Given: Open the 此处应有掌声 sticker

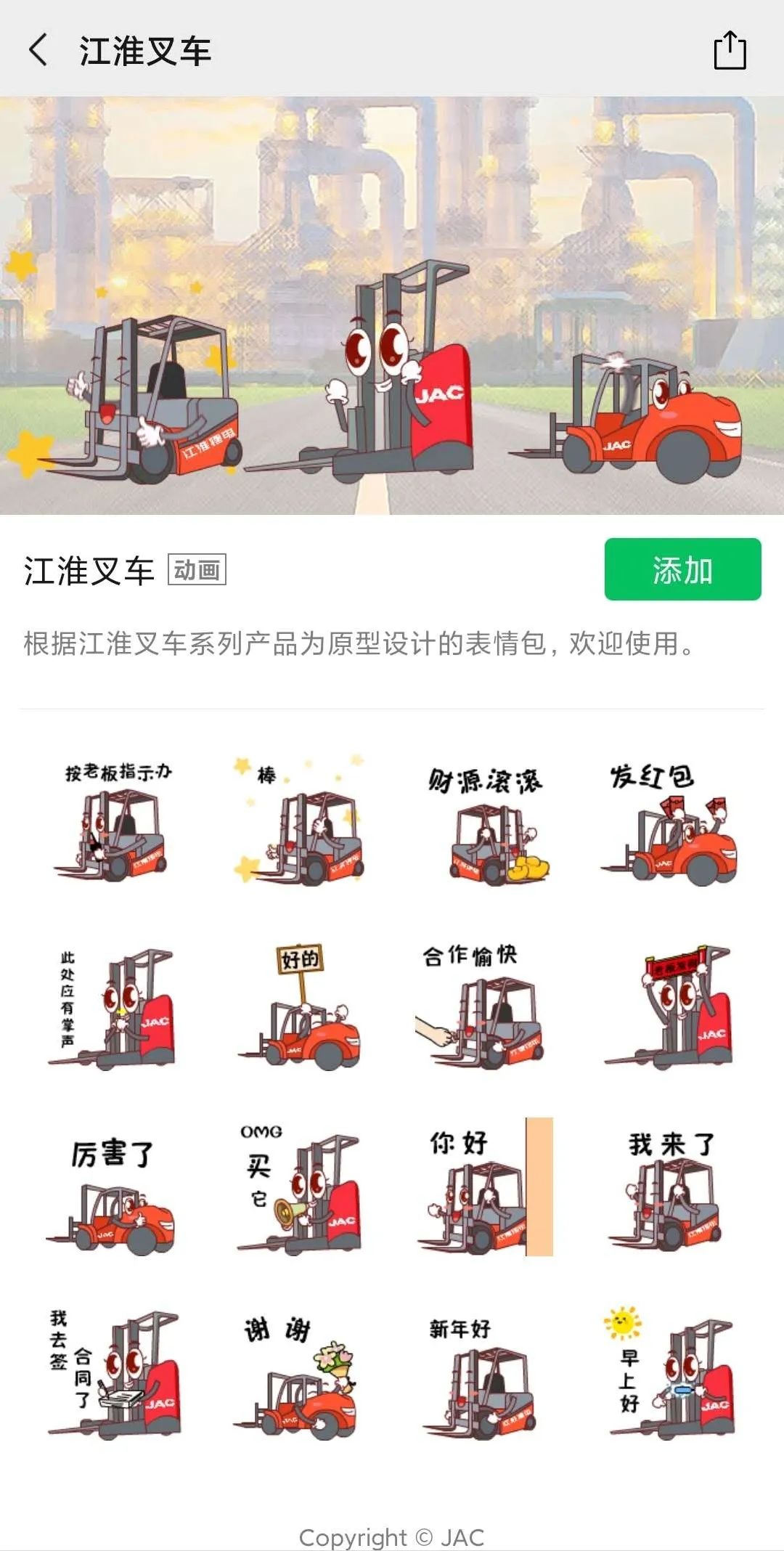Looking at the screenshot, I should 115,1007.
